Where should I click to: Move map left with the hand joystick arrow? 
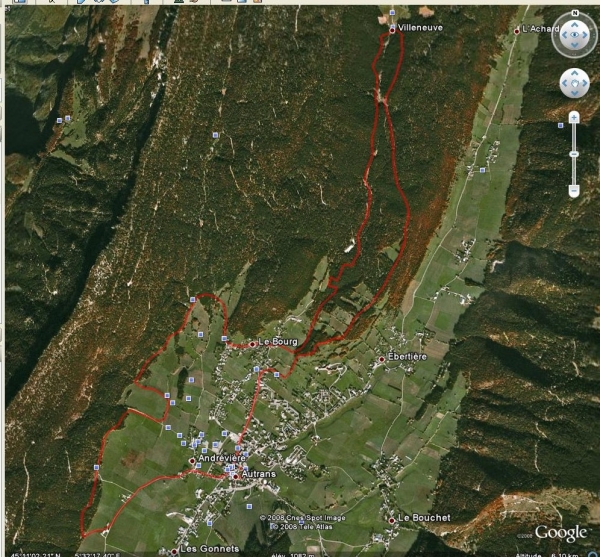point(563,83)
